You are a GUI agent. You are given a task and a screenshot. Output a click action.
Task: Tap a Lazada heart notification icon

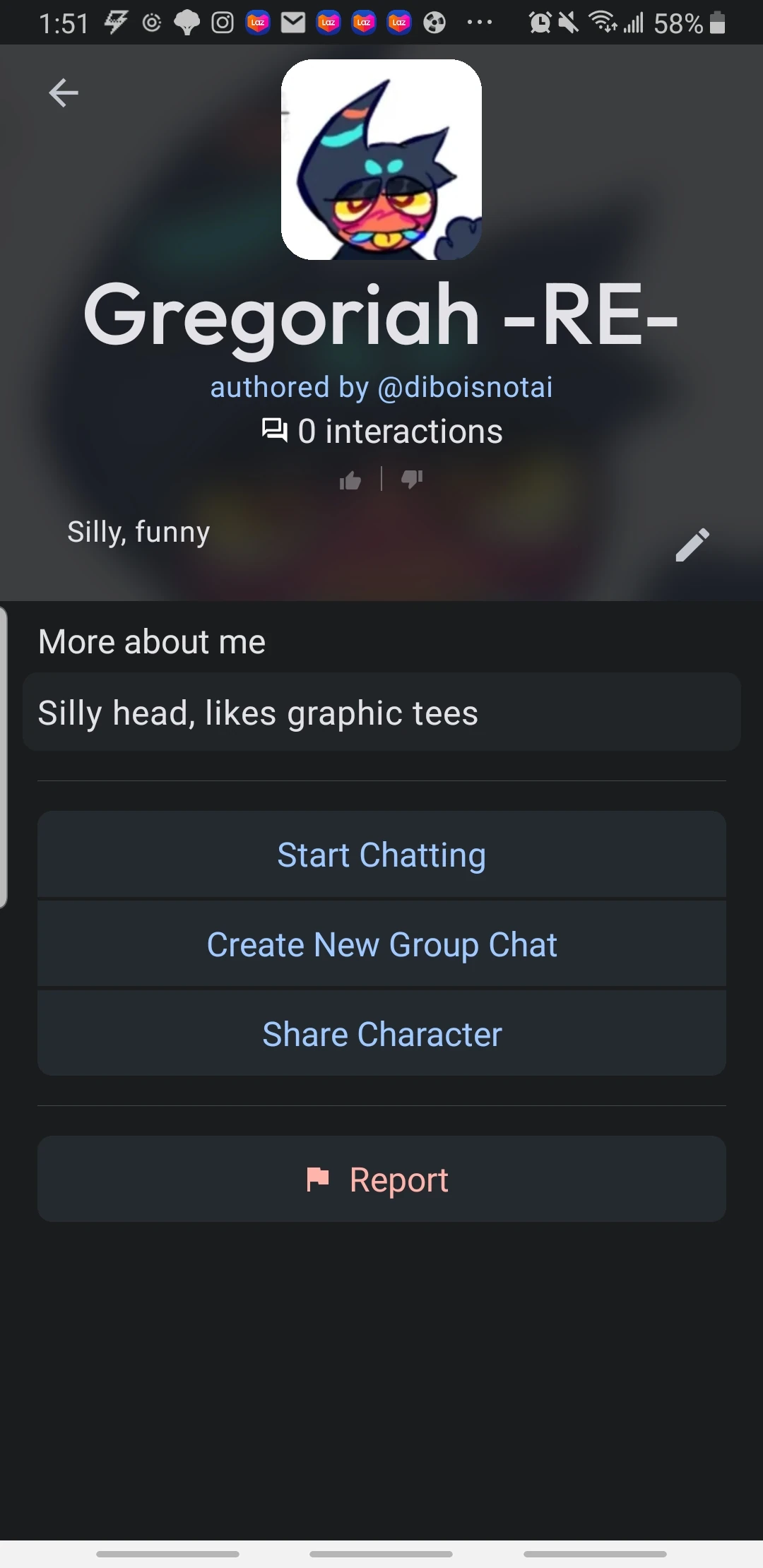pyautogui.click(x=258, y=23)
